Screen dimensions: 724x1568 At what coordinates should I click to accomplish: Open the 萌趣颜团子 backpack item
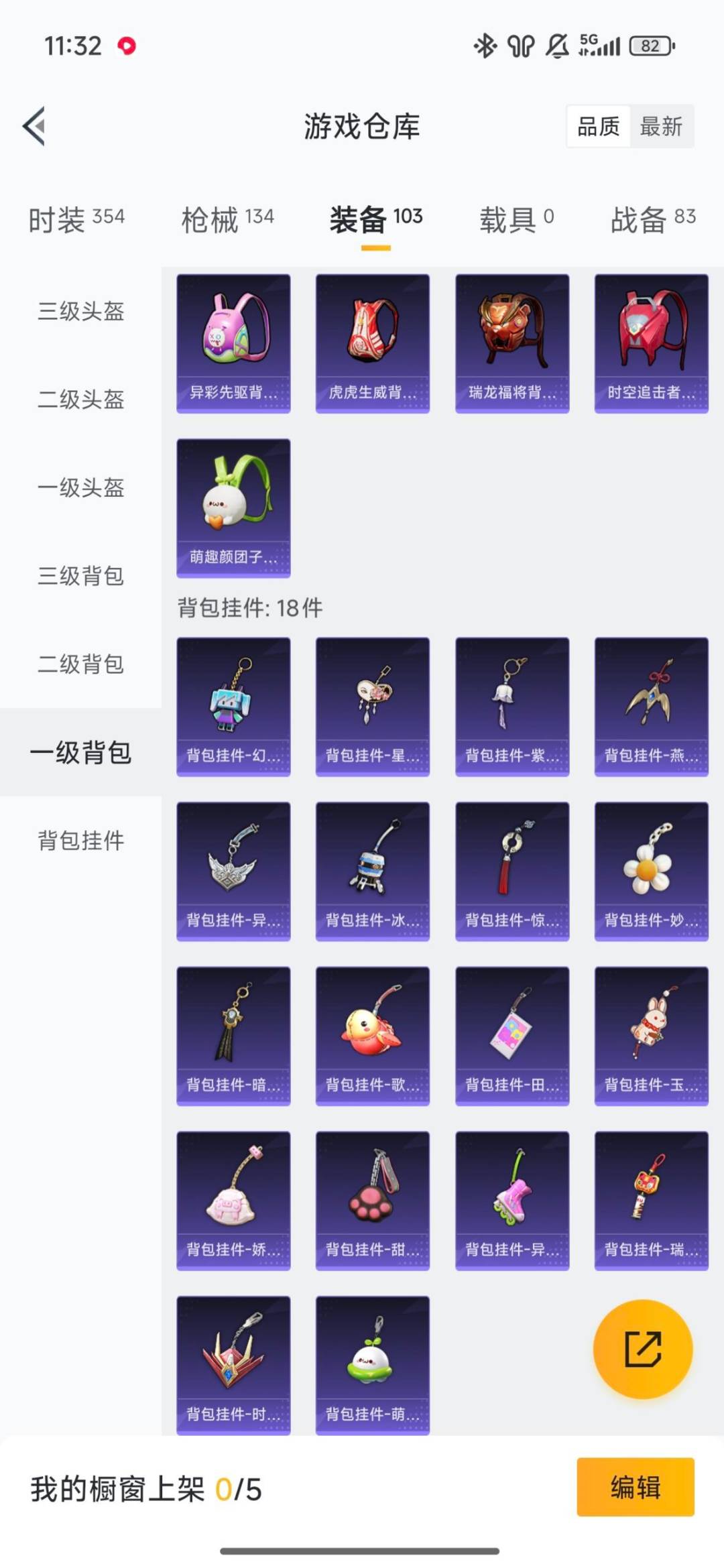click(x=233, y=506)
